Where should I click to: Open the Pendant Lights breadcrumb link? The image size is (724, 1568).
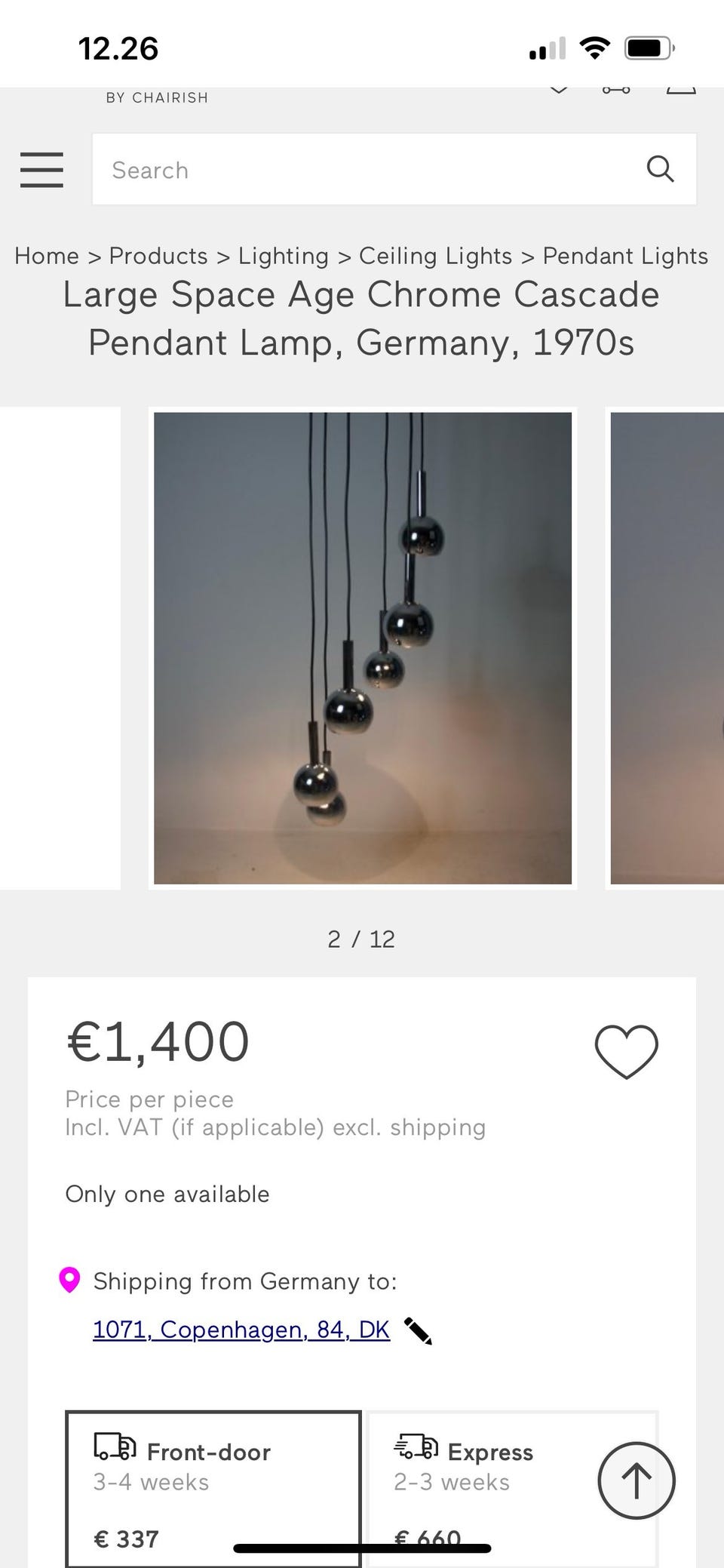(626, 256)
